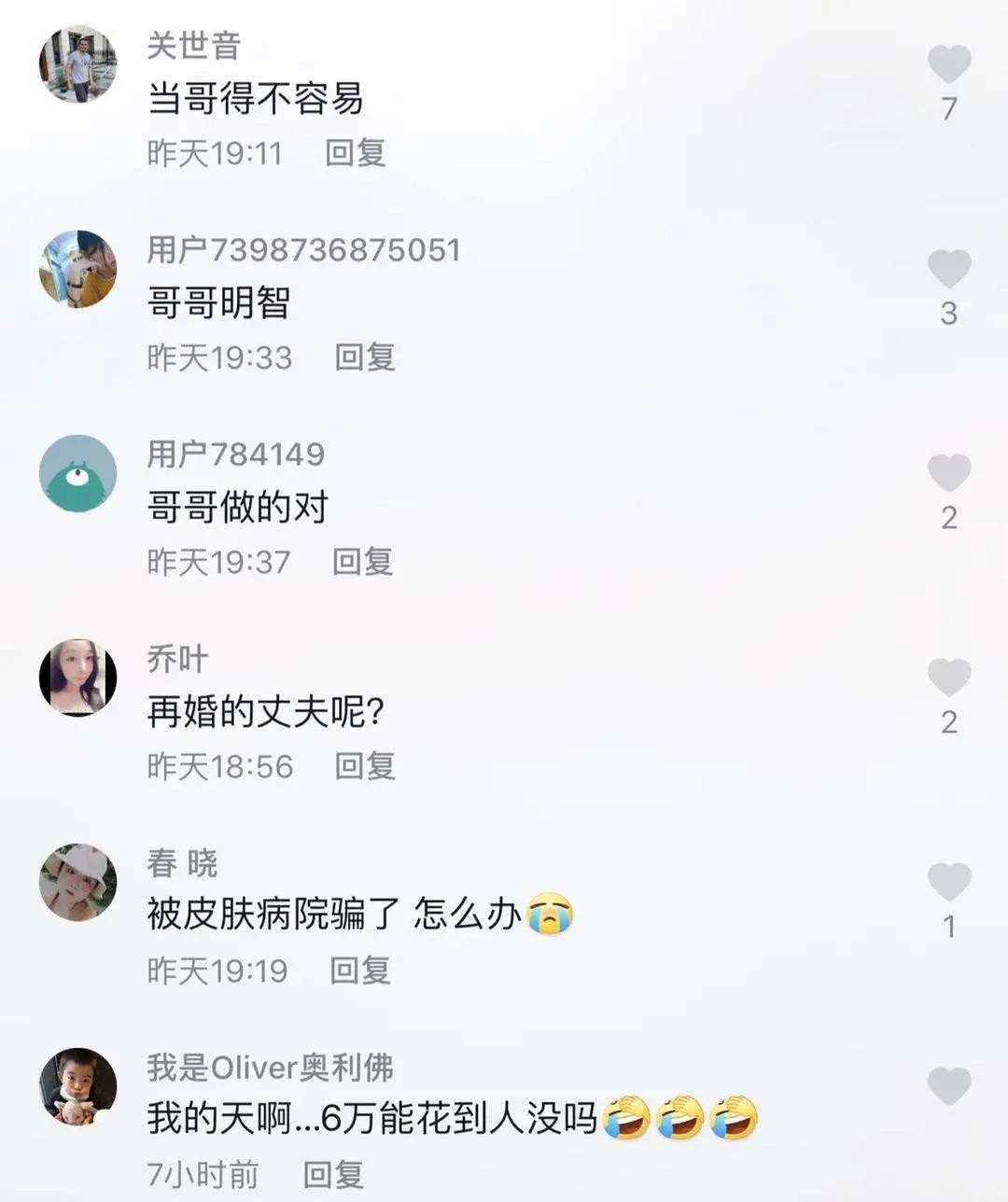1008x1202 pixels.
Task: Reply to 用户784149's comment
Action: pyautogui.click(x=362, y=562)
